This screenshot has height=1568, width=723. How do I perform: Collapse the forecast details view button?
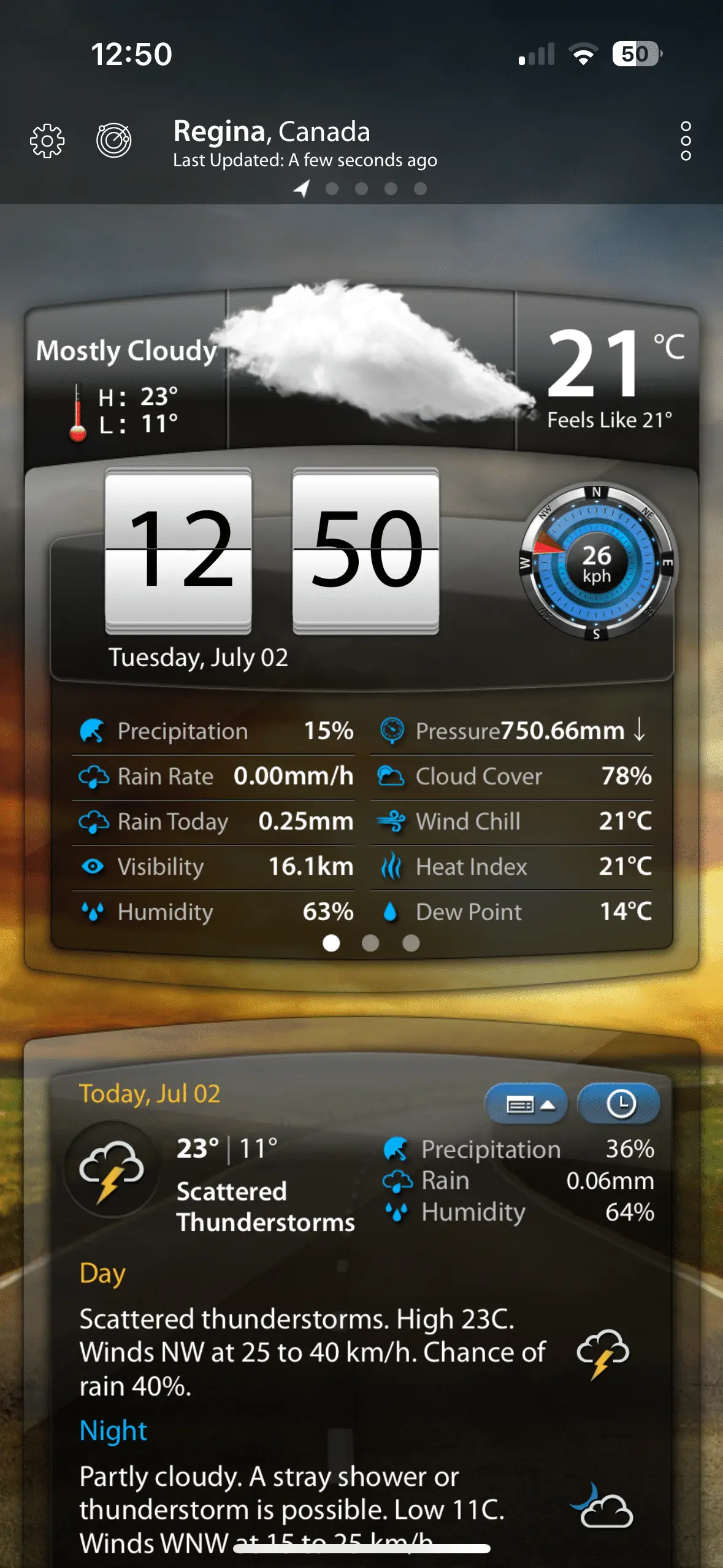coord(526,1105)
